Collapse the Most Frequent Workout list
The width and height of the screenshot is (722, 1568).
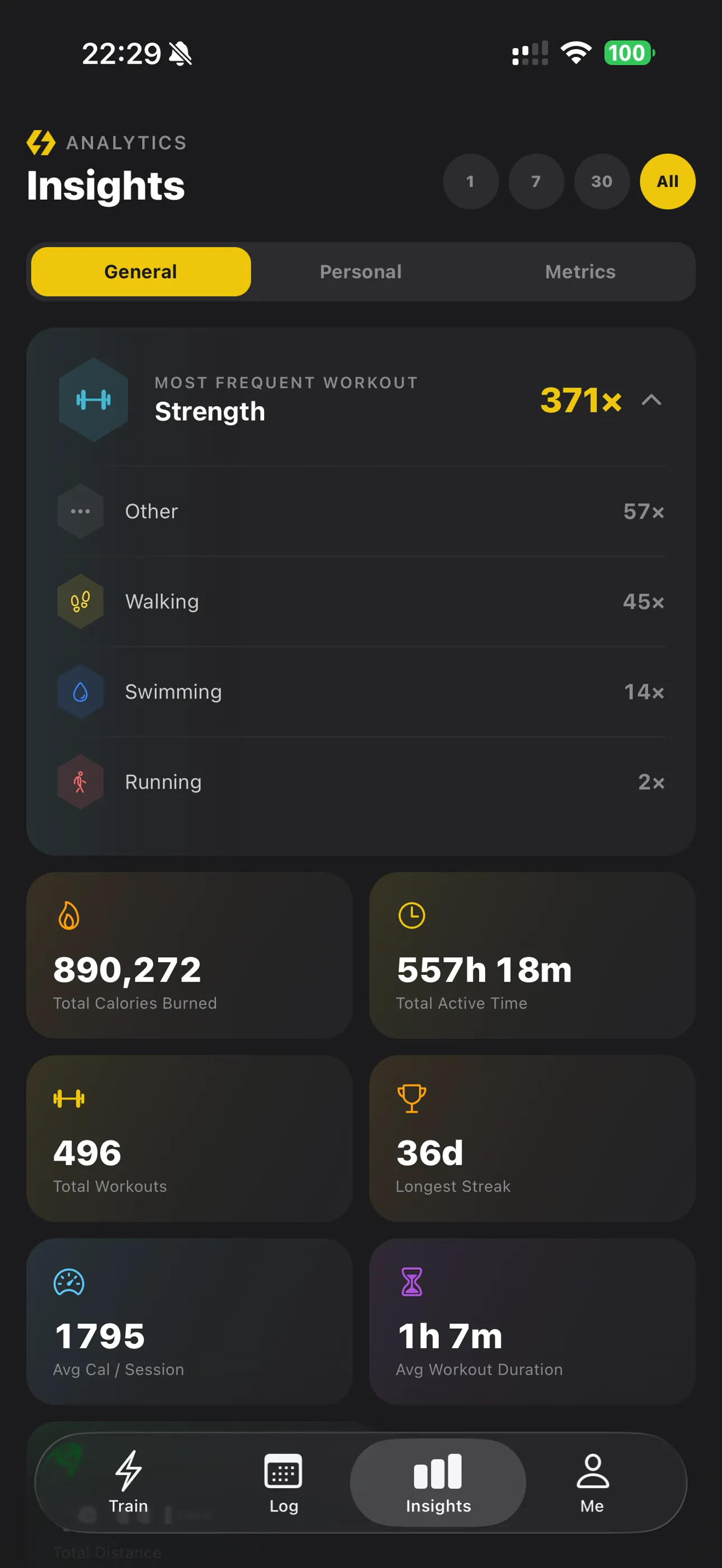tap(651, 400)
